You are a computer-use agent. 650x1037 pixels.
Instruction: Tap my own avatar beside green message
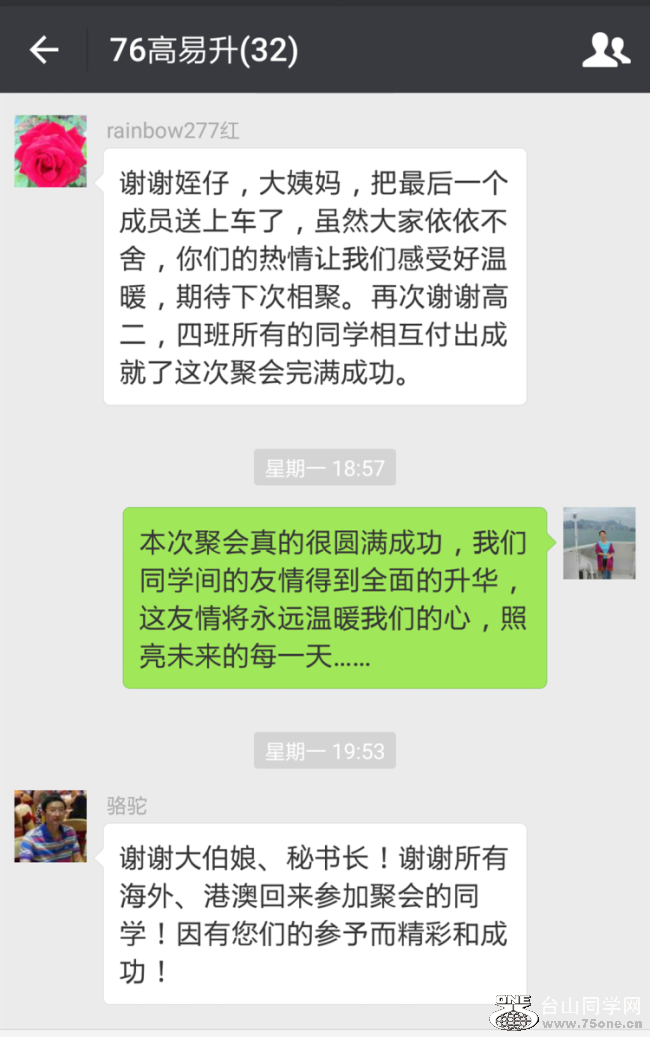click(x=599, y=543)
